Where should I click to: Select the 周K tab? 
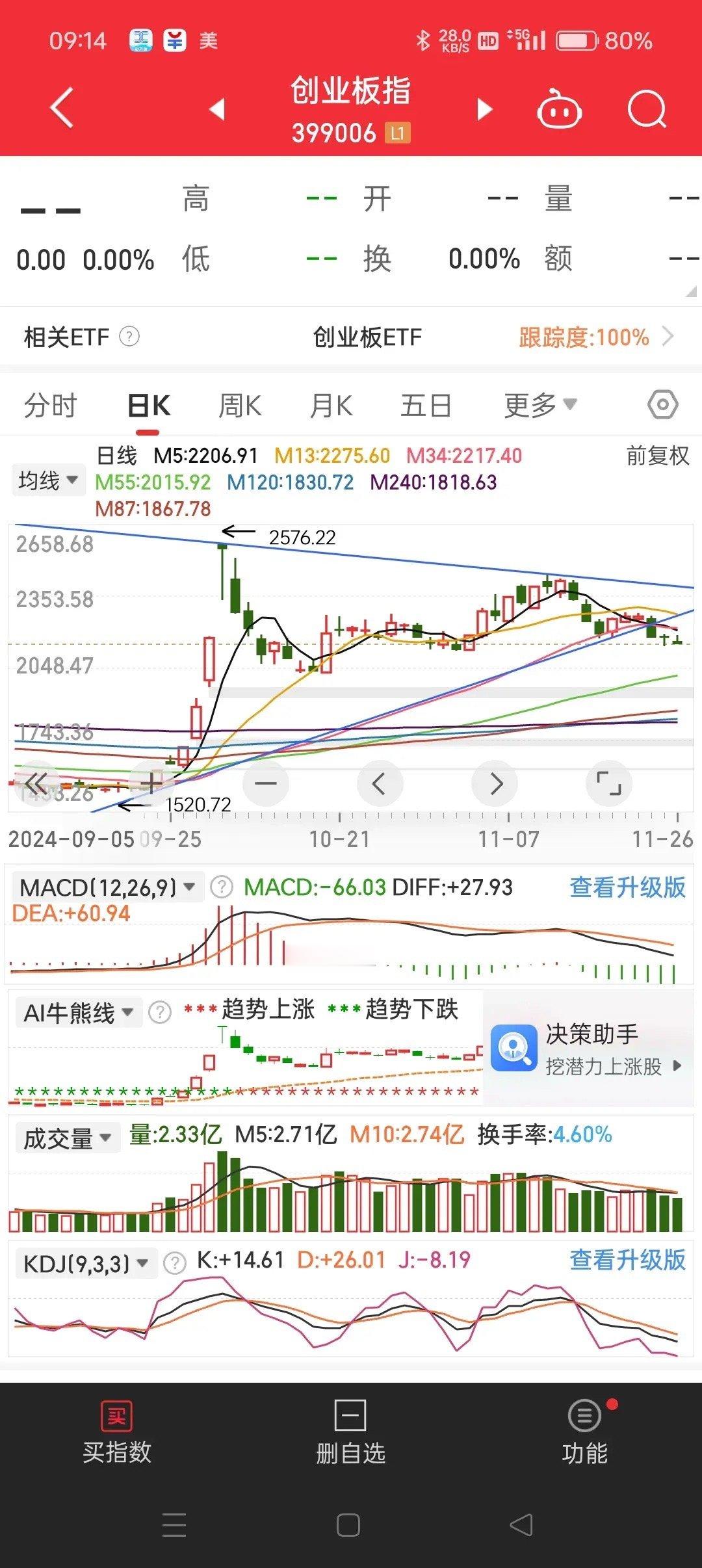tap(240, 406)
